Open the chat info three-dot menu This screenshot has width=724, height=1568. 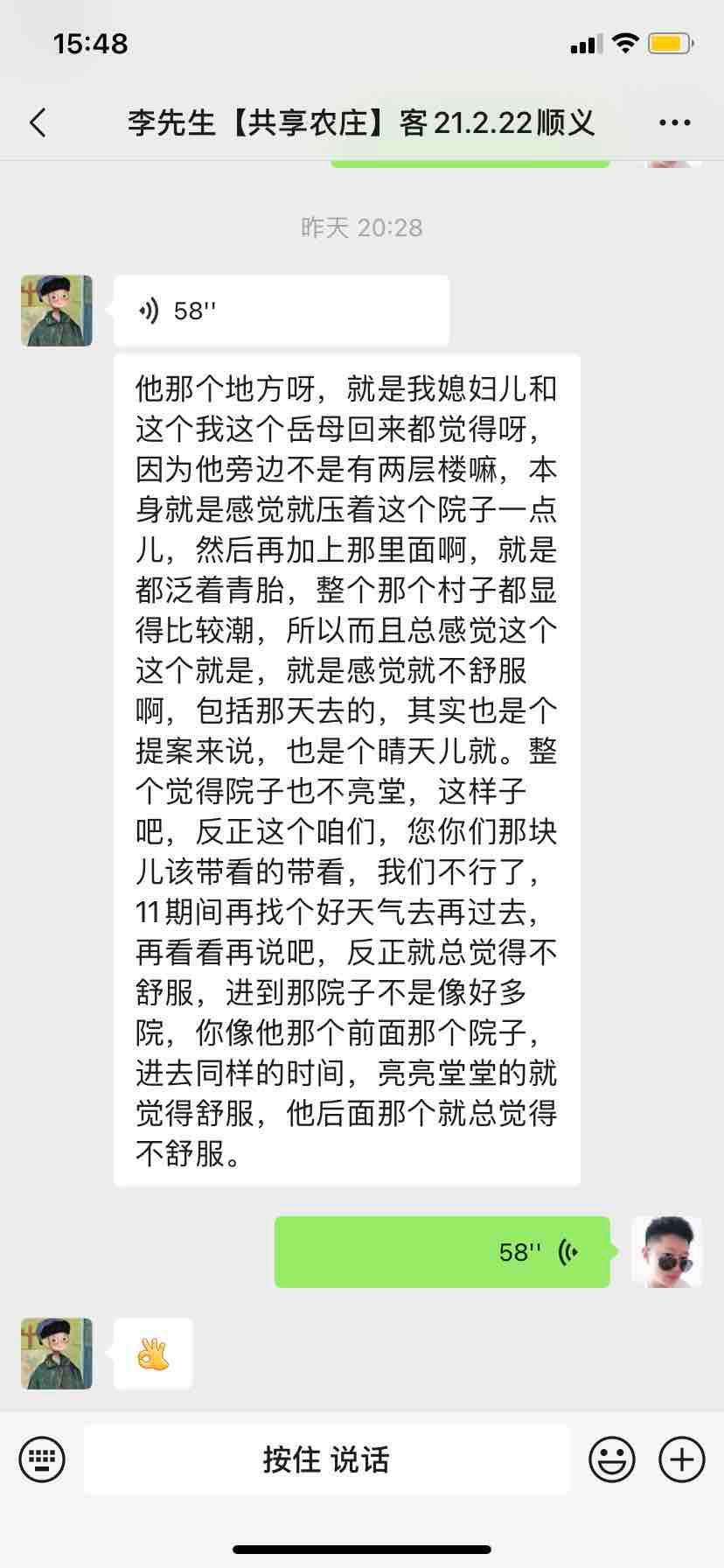click(x=674, y=123)
